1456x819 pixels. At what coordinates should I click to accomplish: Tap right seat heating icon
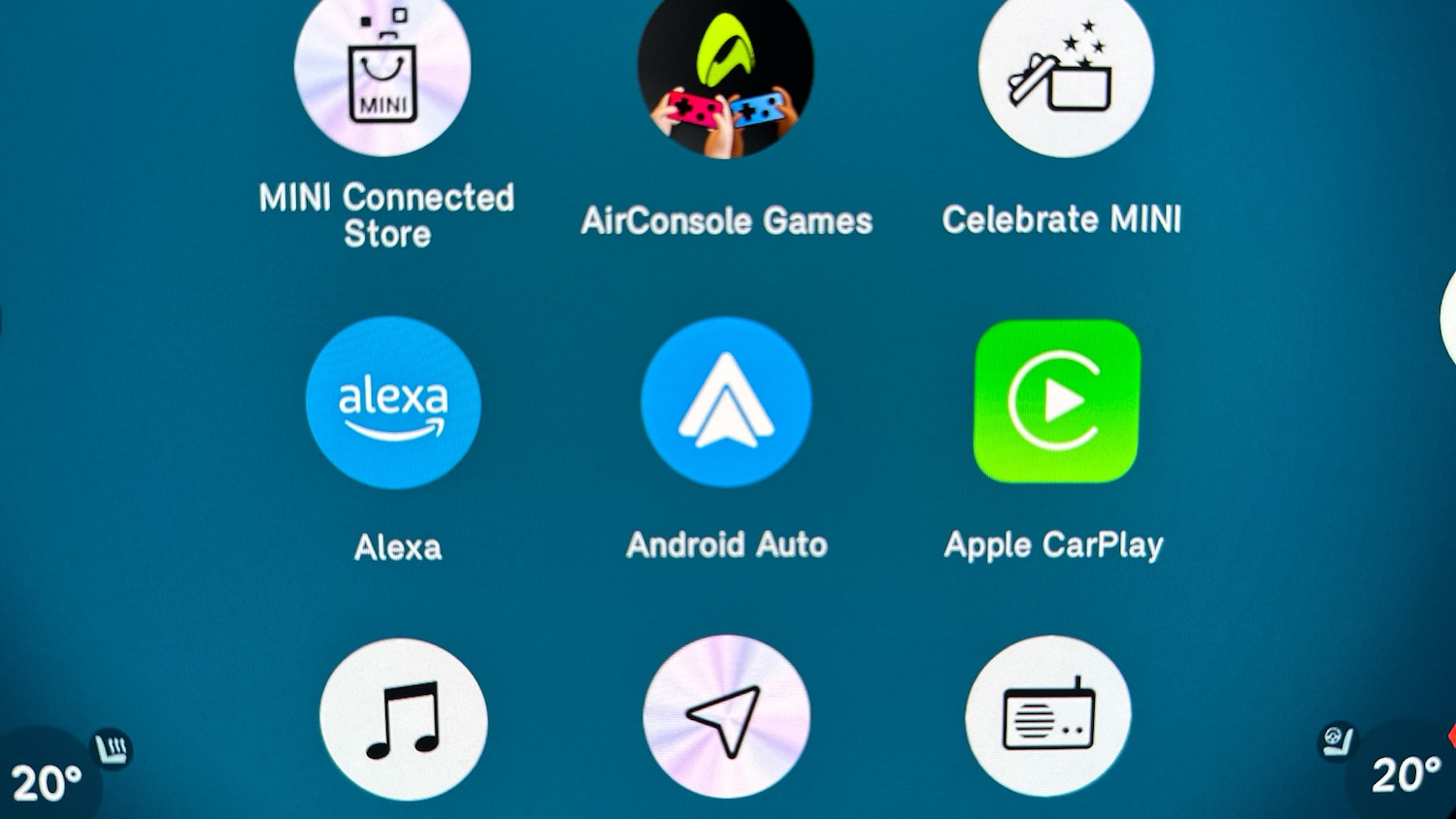pos(1336,741)
